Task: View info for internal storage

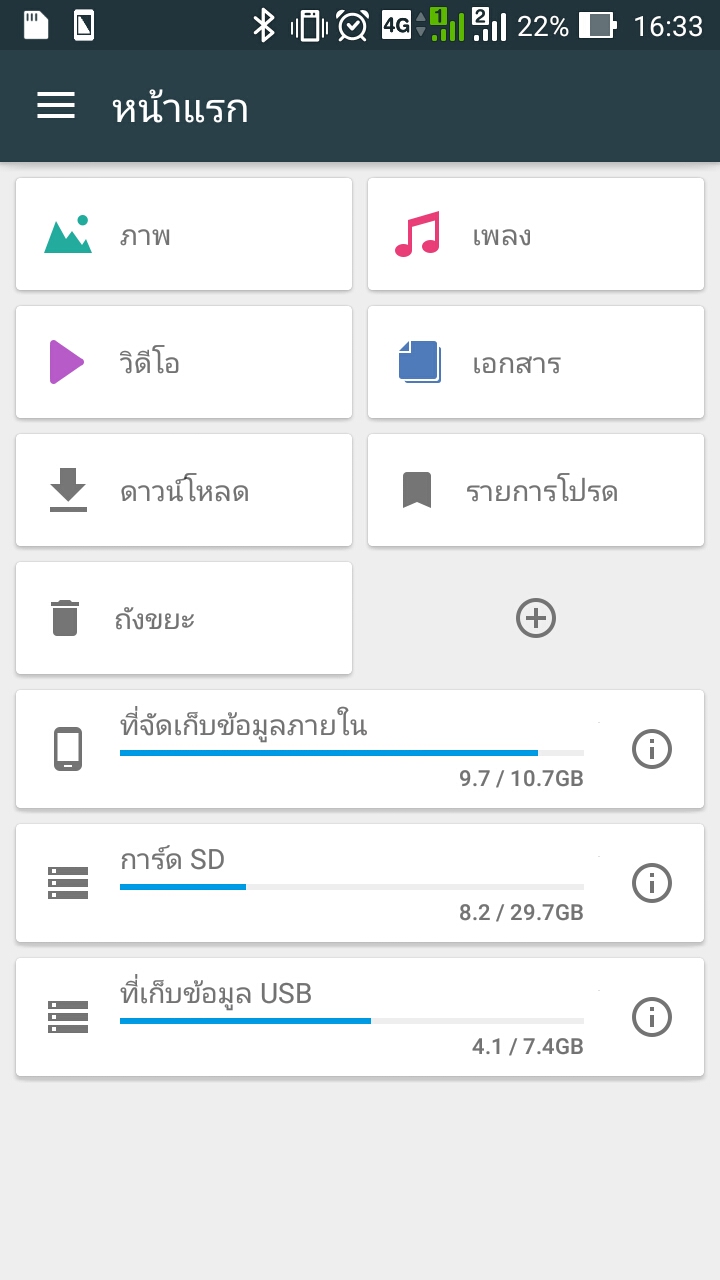Action: pos(652,749)
